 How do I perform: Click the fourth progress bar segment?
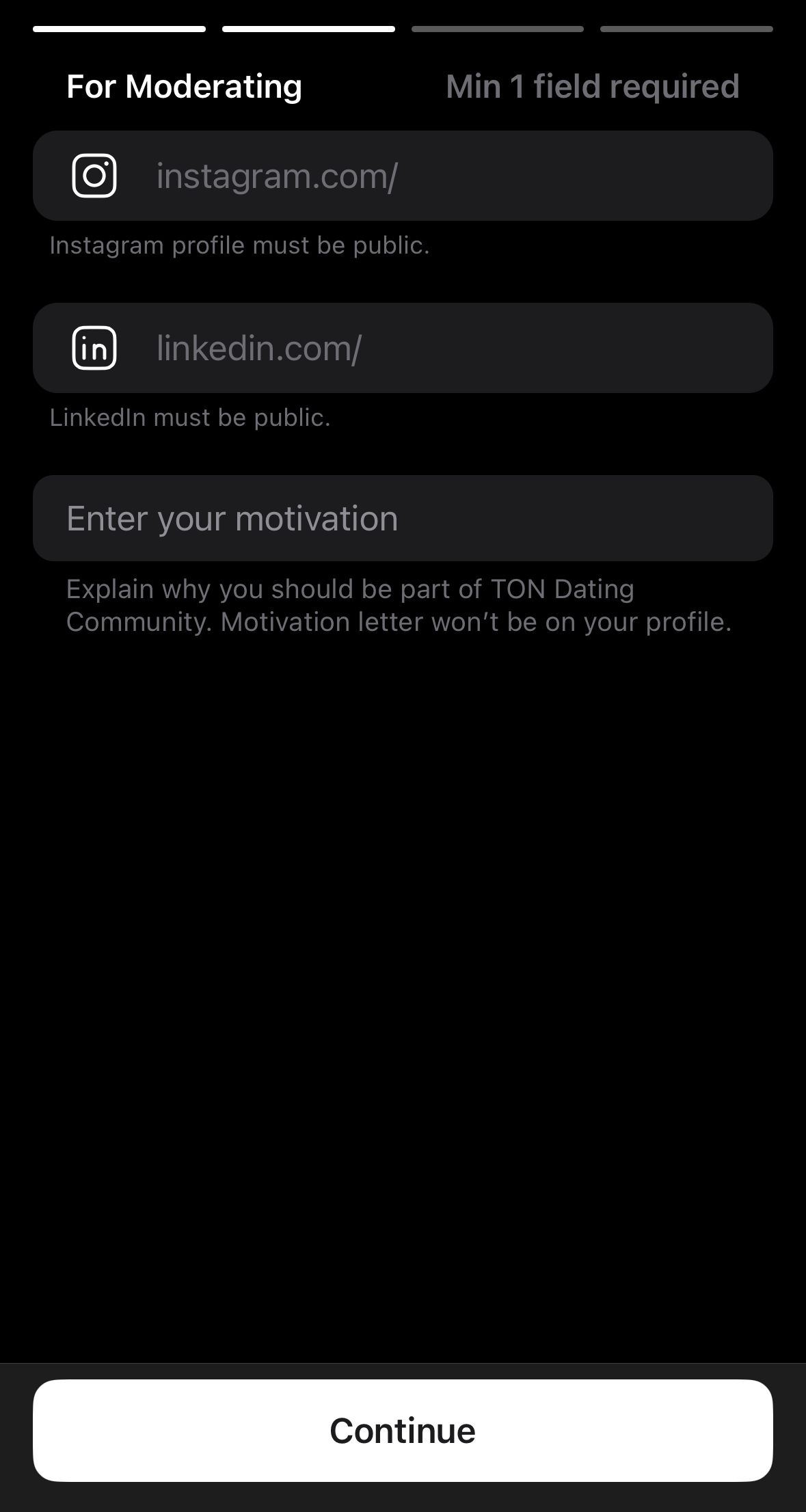coord(687,29)
